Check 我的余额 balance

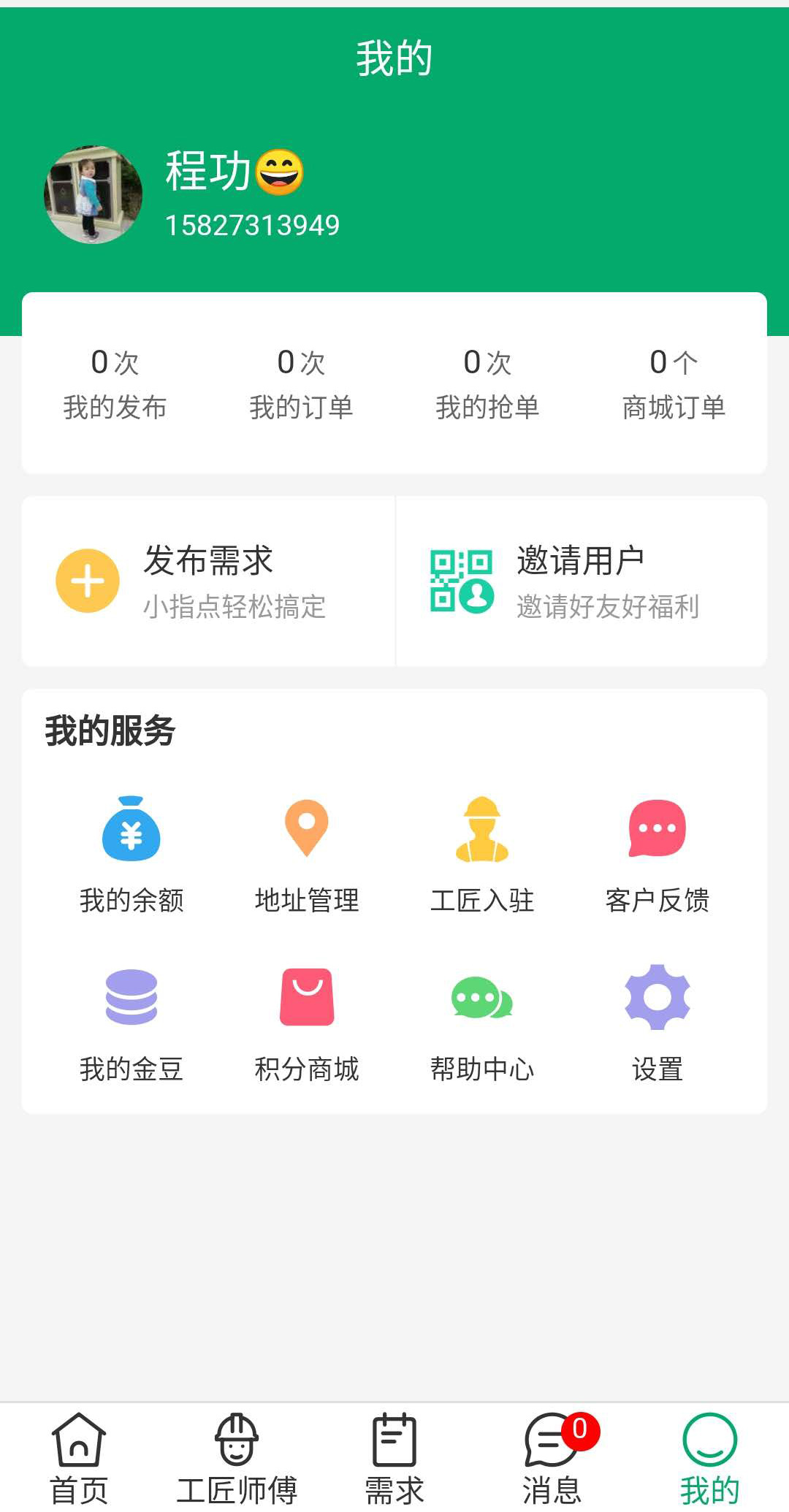click(x=131, y=855)
